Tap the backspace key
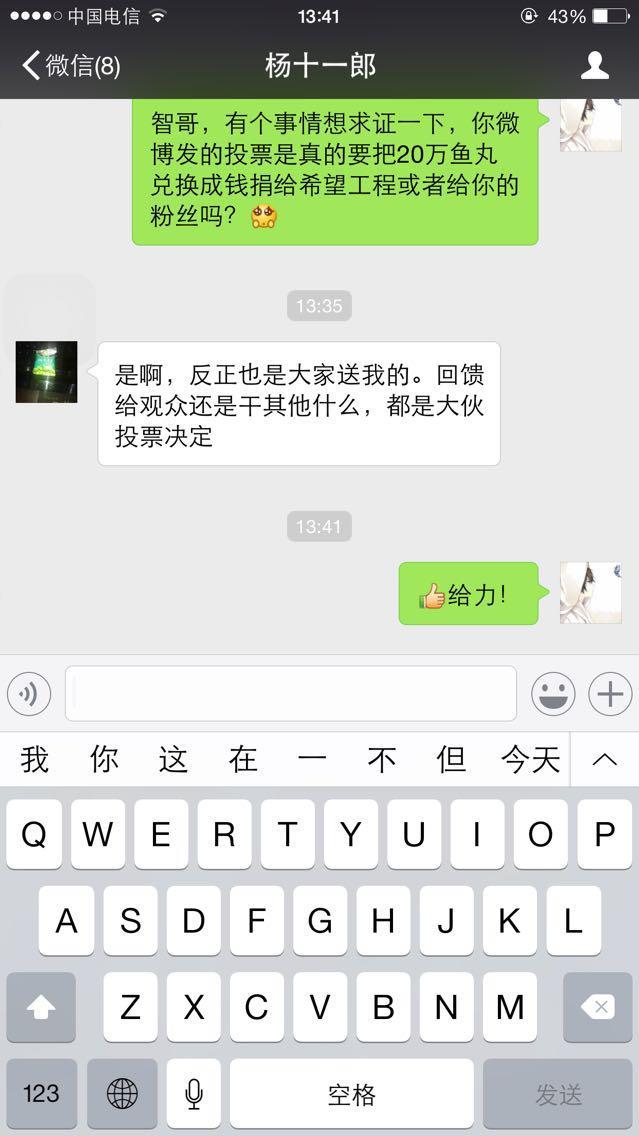Viewport: 639px width, 1136px height. coord(598,1007)
